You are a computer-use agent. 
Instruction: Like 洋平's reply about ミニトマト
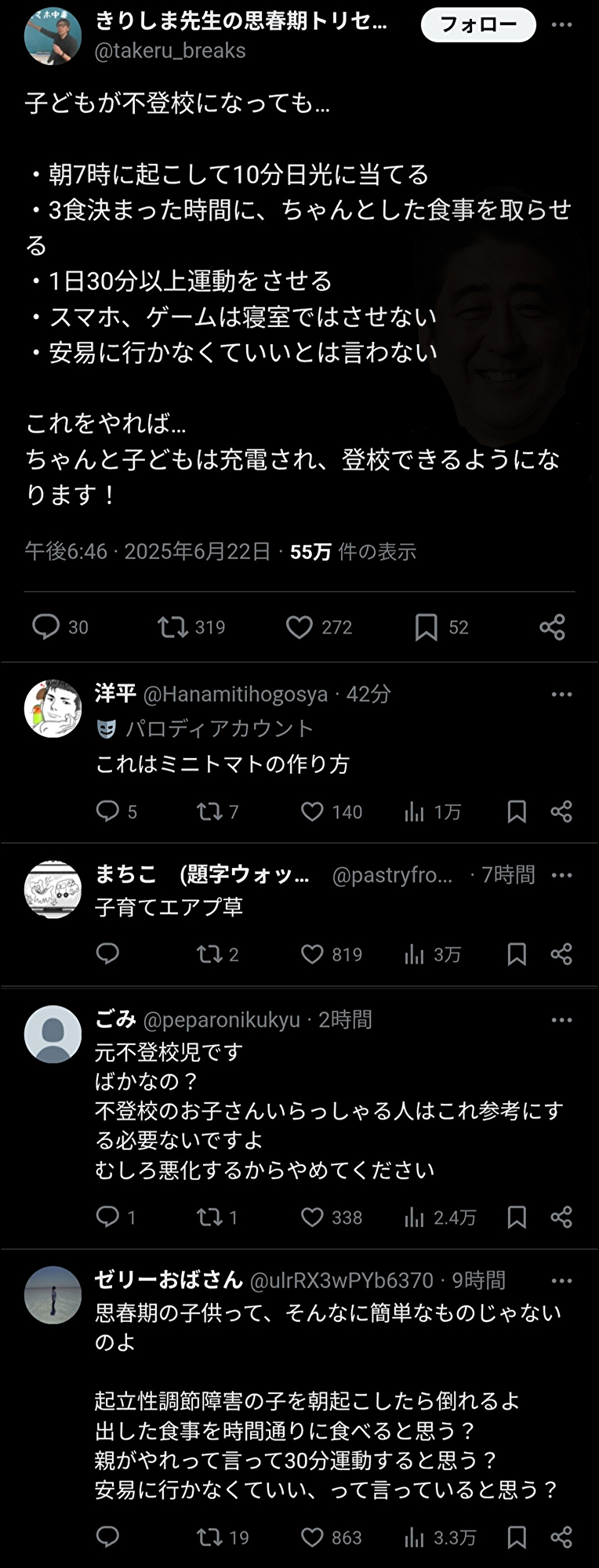tap(312, 811)
